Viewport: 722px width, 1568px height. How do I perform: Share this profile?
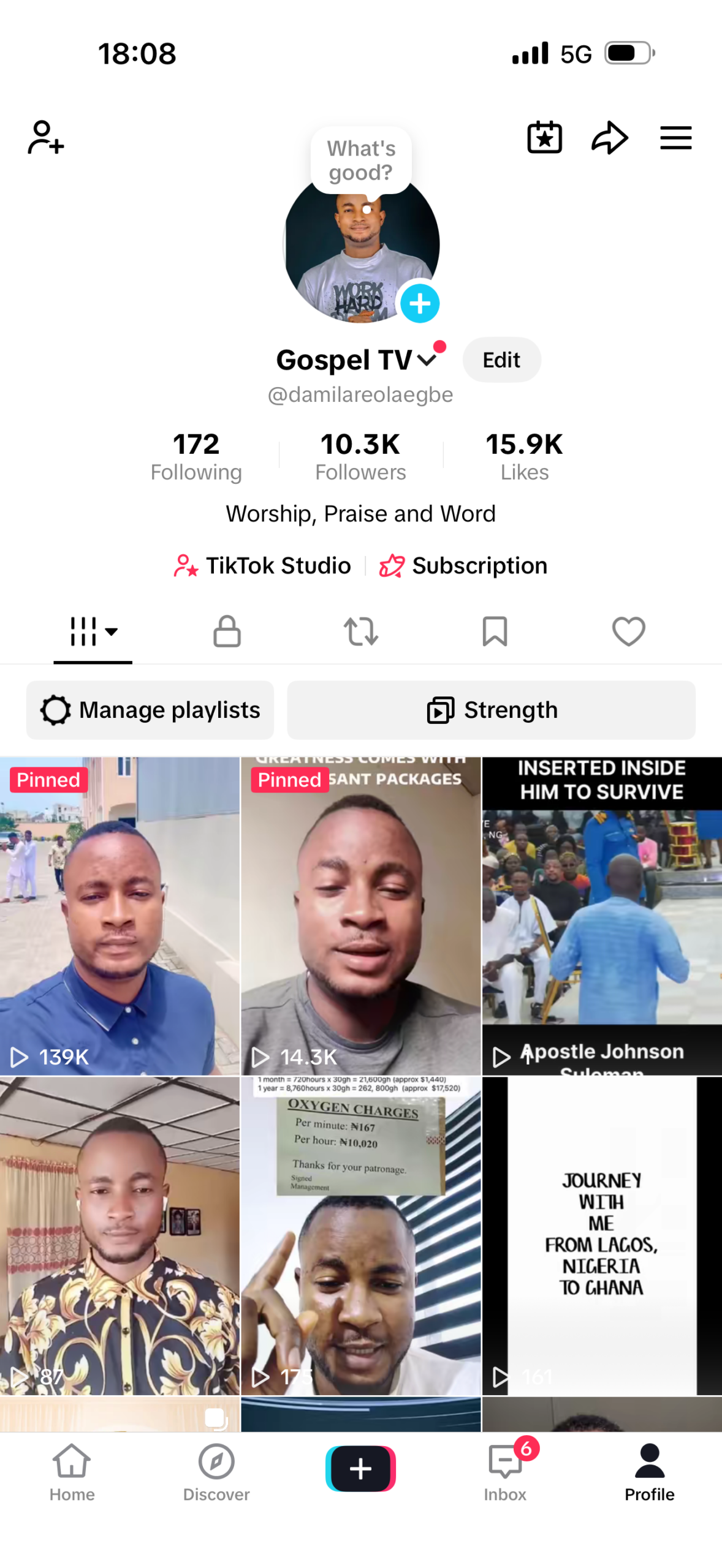click(609, 137)
